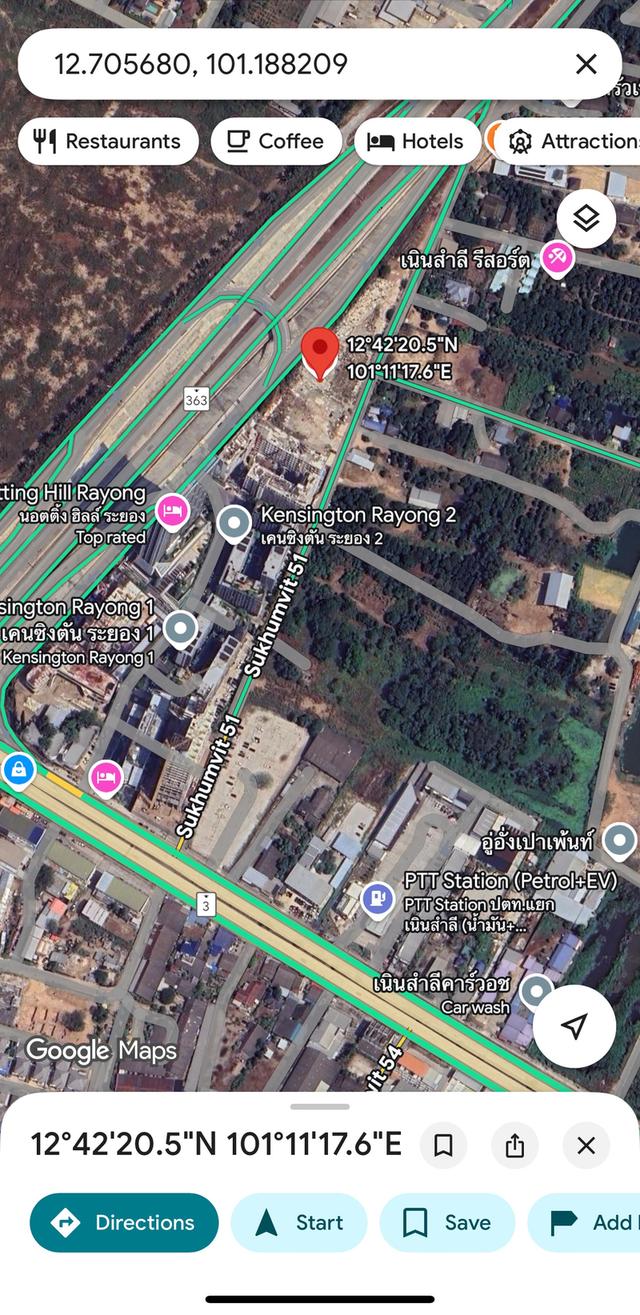Open the เนินสำลี รีสอร์ต marker
This screenshot has height=1315, width=640.
click(x=557, y=259)
